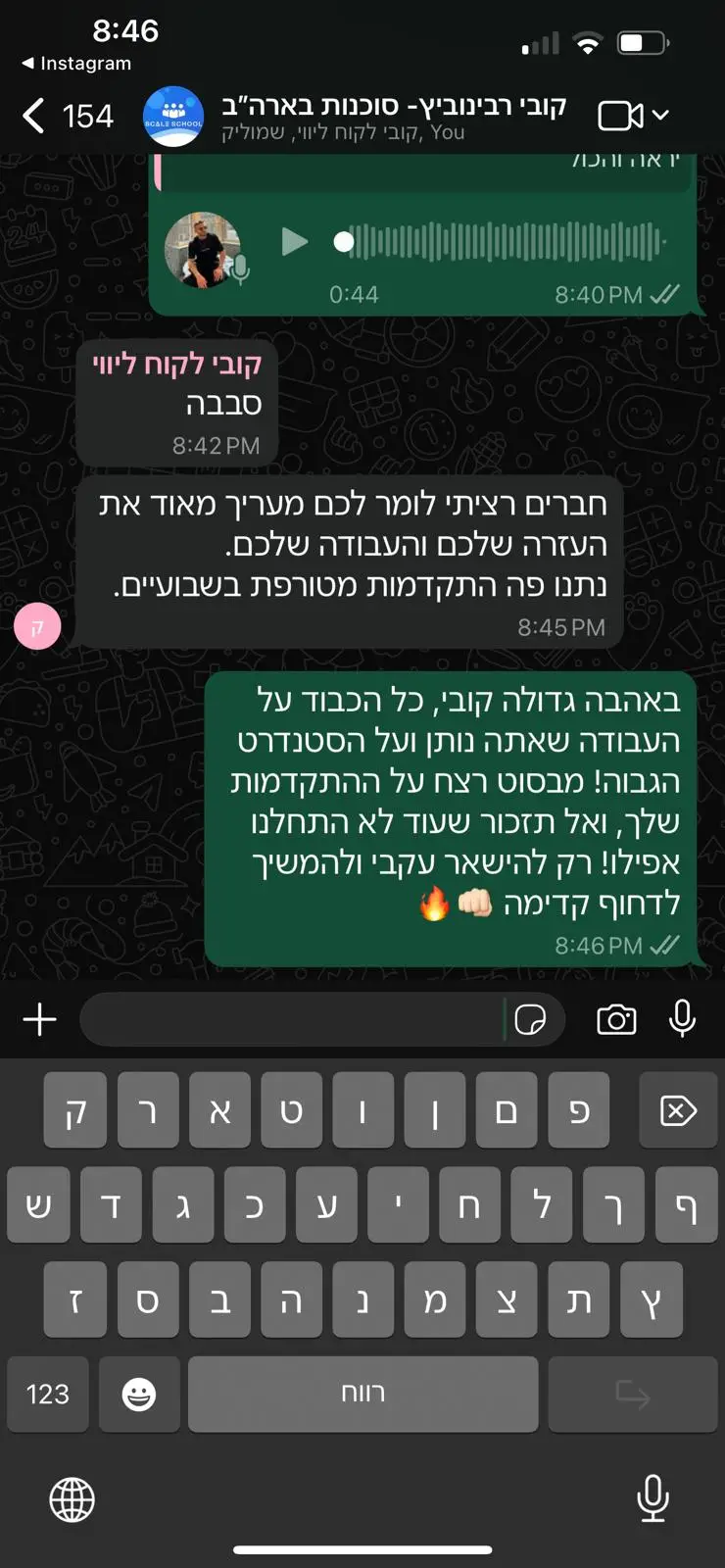Record a voice message
Image resolution: width=725 pixels, height=1568 pixels.
[x=683, y=1019]
